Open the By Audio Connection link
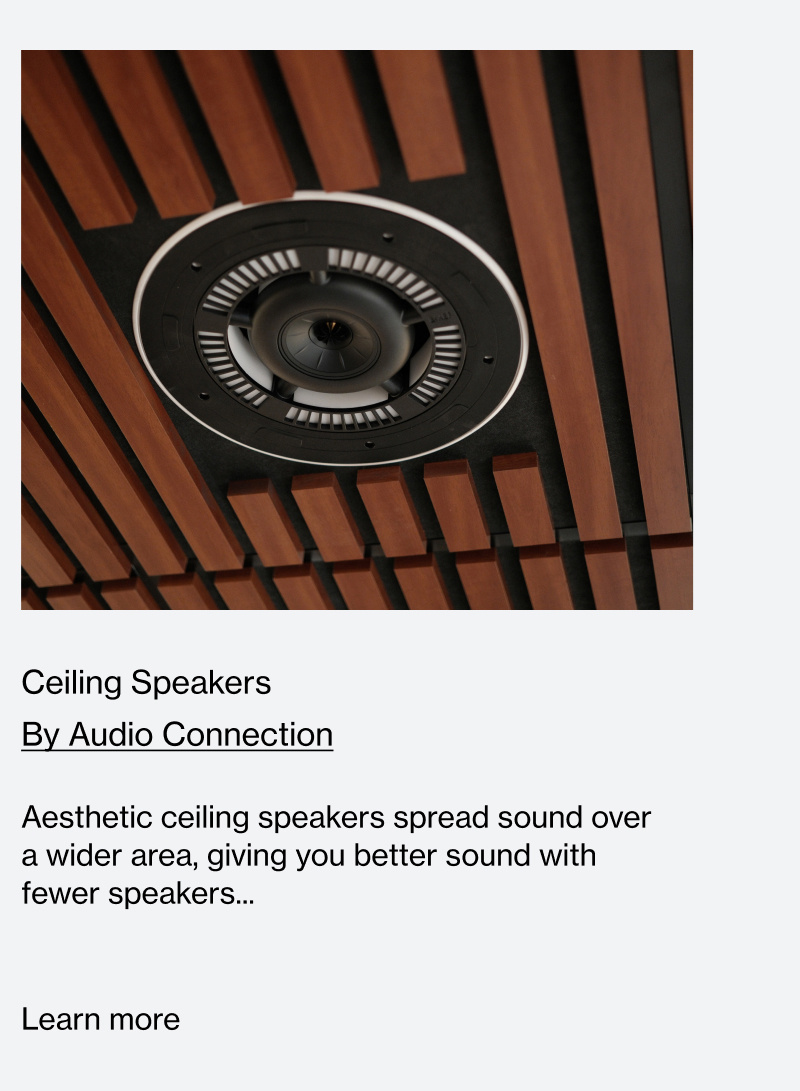 (177, 735)
